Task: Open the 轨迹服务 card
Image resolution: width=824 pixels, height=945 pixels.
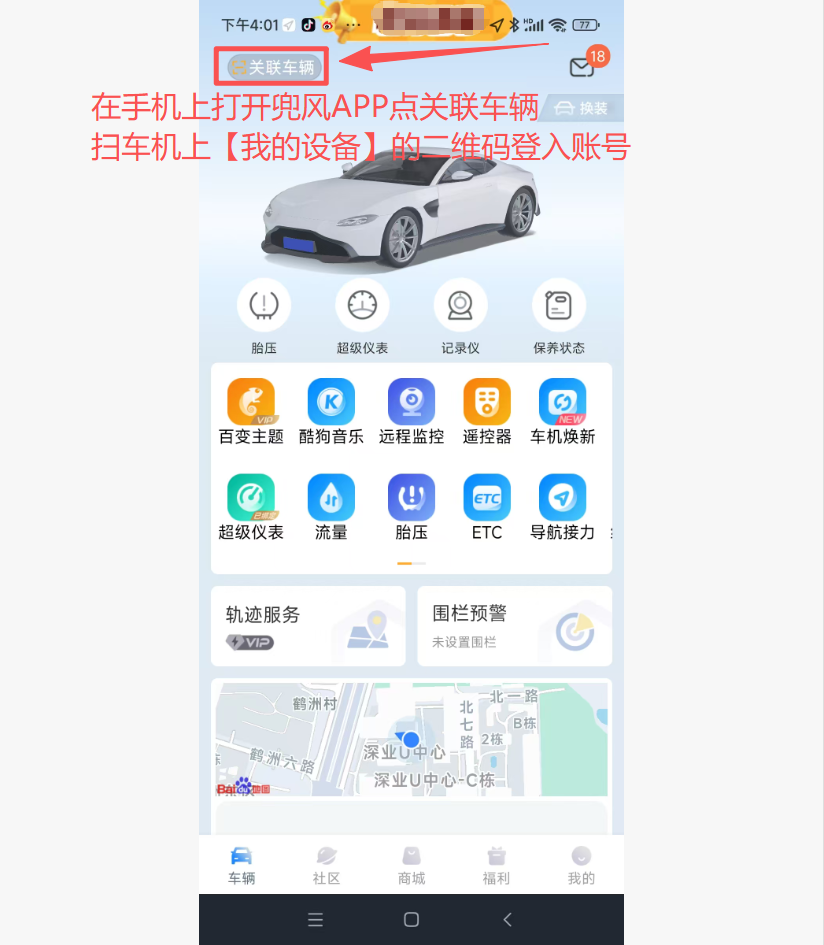Action: 308,626
